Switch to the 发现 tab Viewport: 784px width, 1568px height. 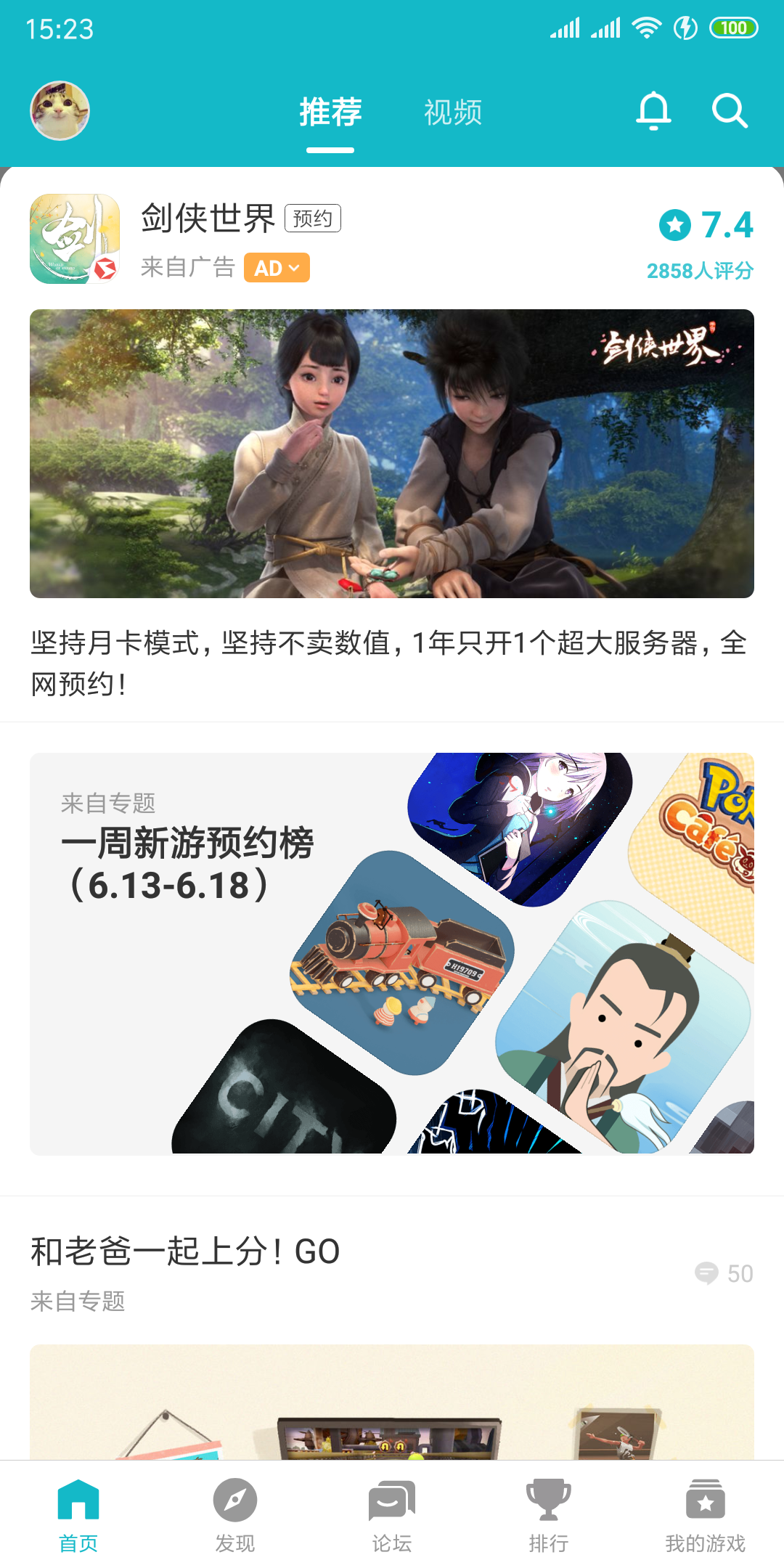coord(235,1514)
